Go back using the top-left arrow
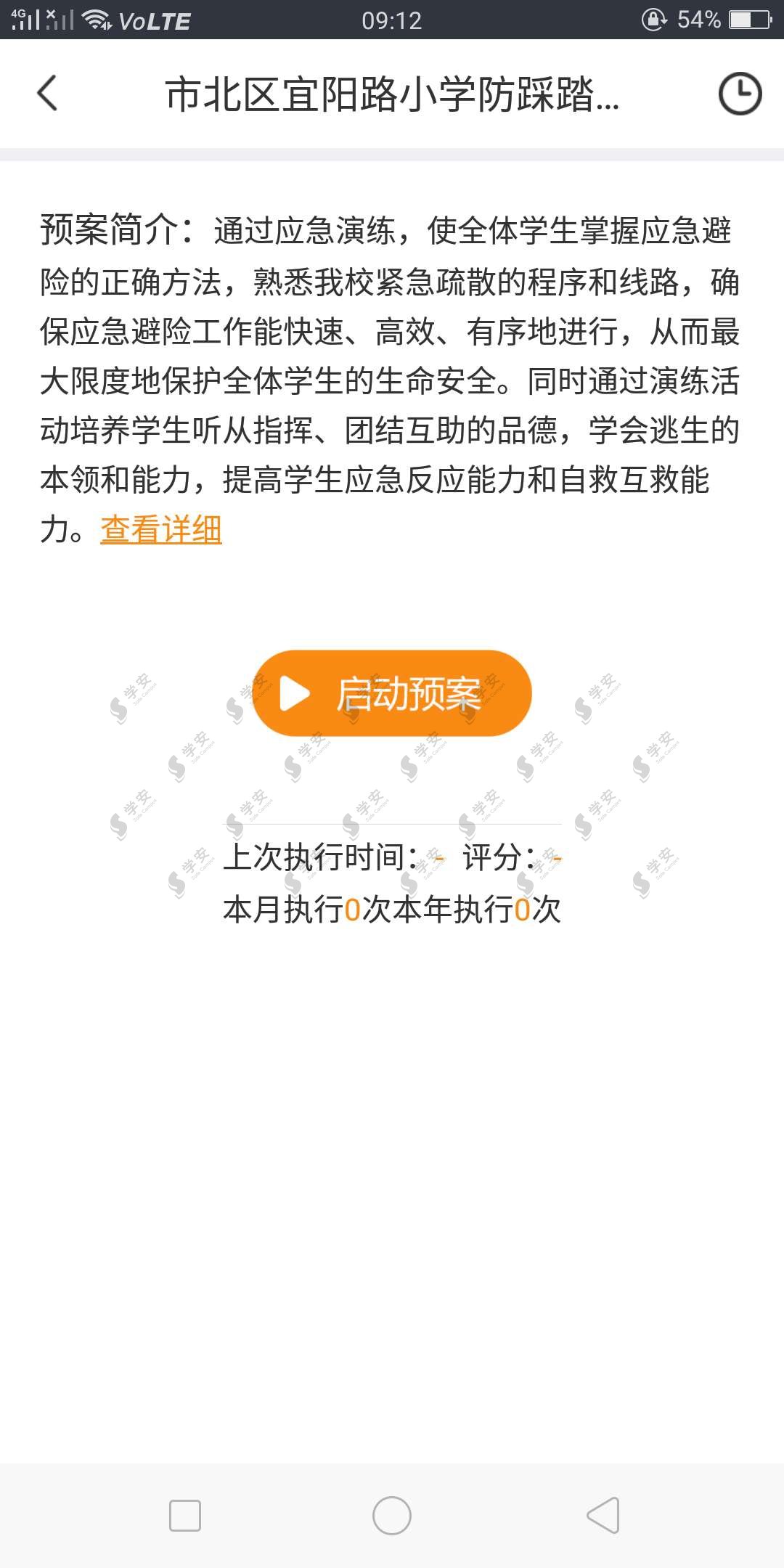This screenshot has height=1568, width=784. pyautogui.click(x=47, y=94)
